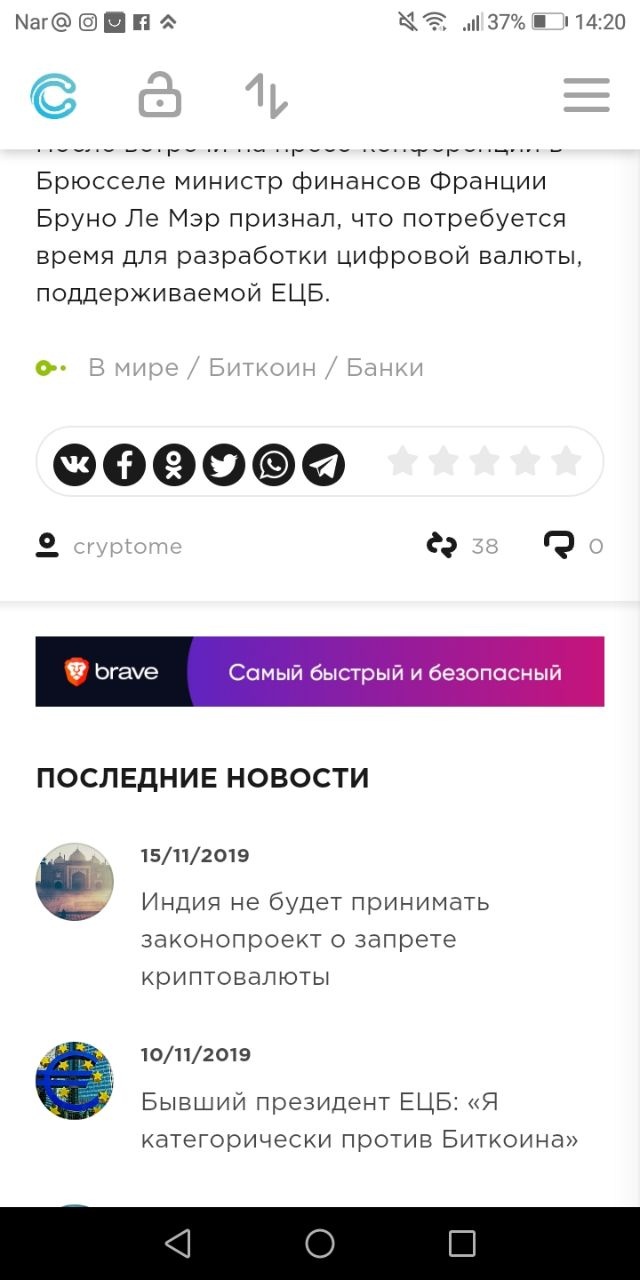Screen dimensions: 640x1280
Task: Open the up-down arrows exchange icon
Action: [x=266, y=96]
